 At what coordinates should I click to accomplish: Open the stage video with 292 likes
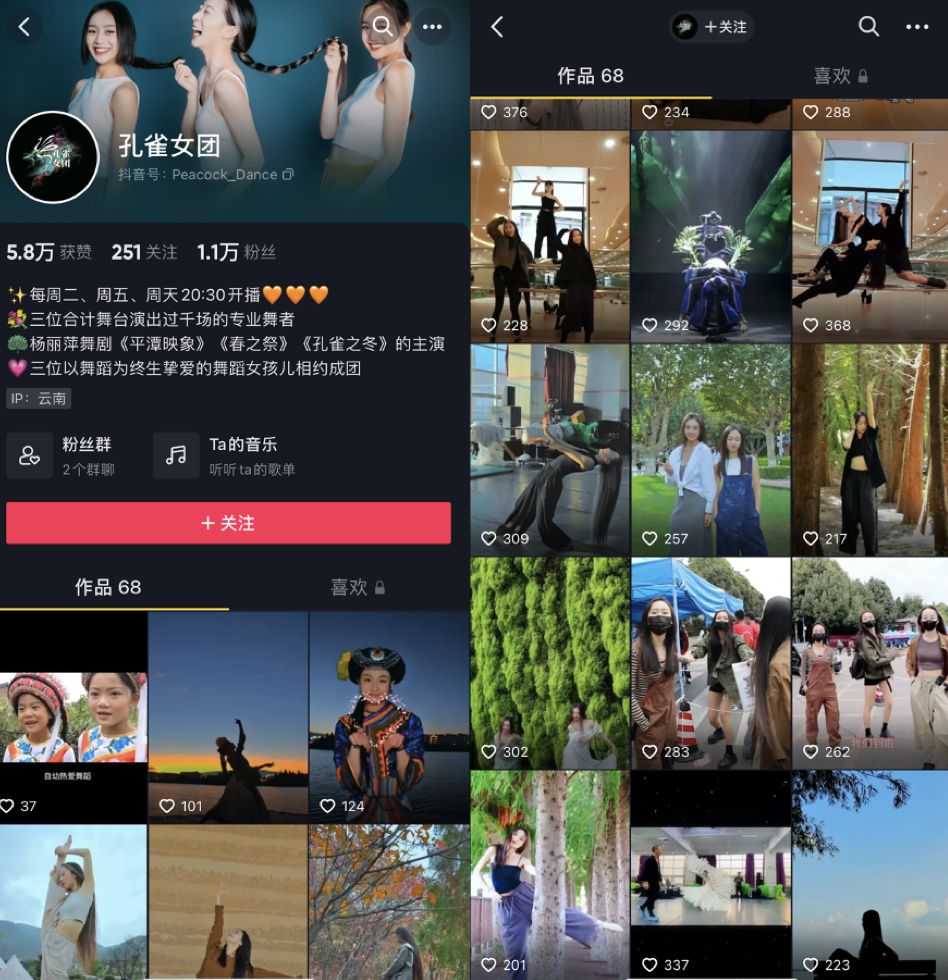[x=710, y=236]
